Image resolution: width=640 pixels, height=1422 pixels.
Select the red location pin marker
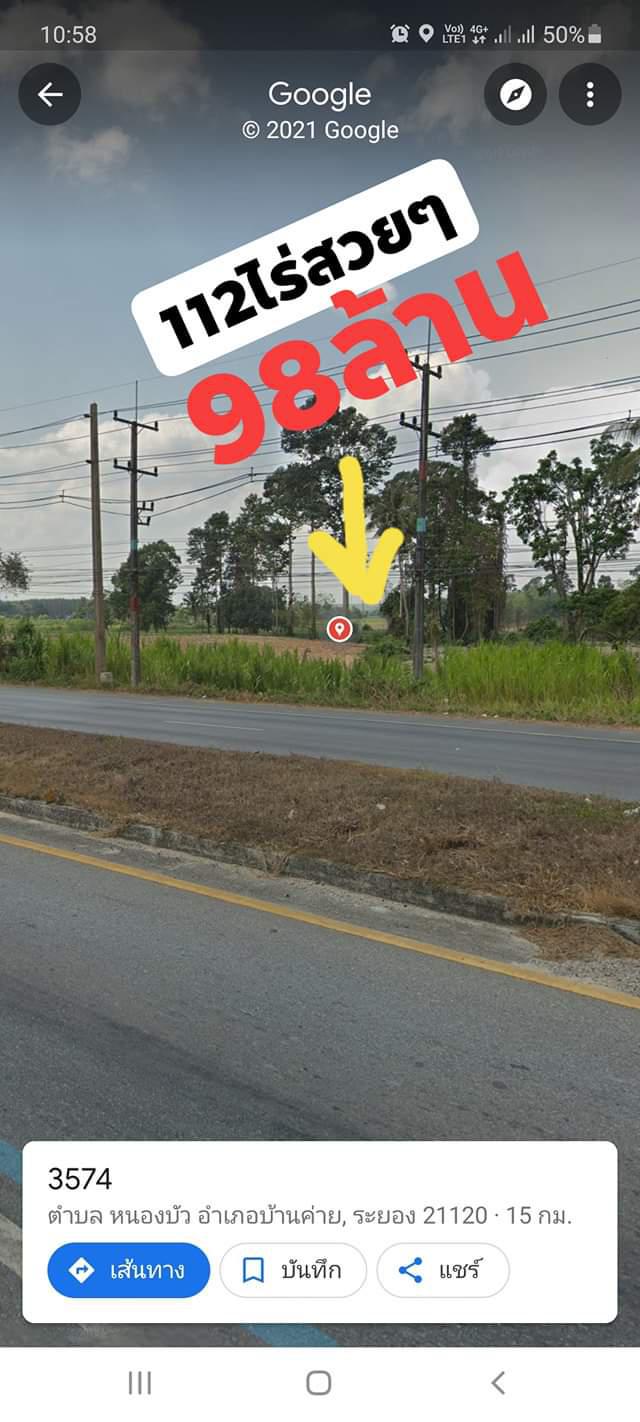pyautogui.click(x=340, y=628)
